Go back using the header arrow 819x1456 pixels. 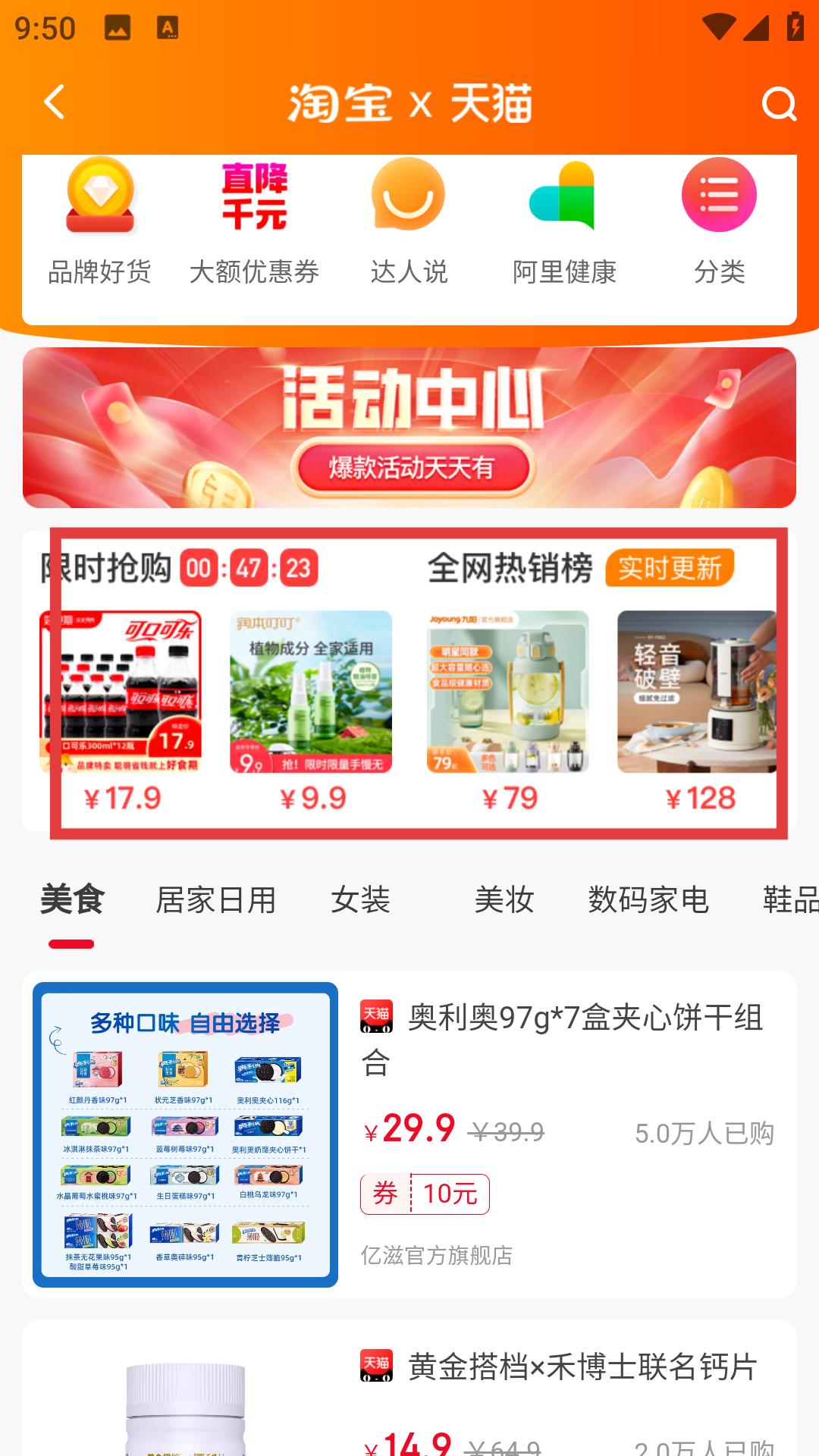55,102
